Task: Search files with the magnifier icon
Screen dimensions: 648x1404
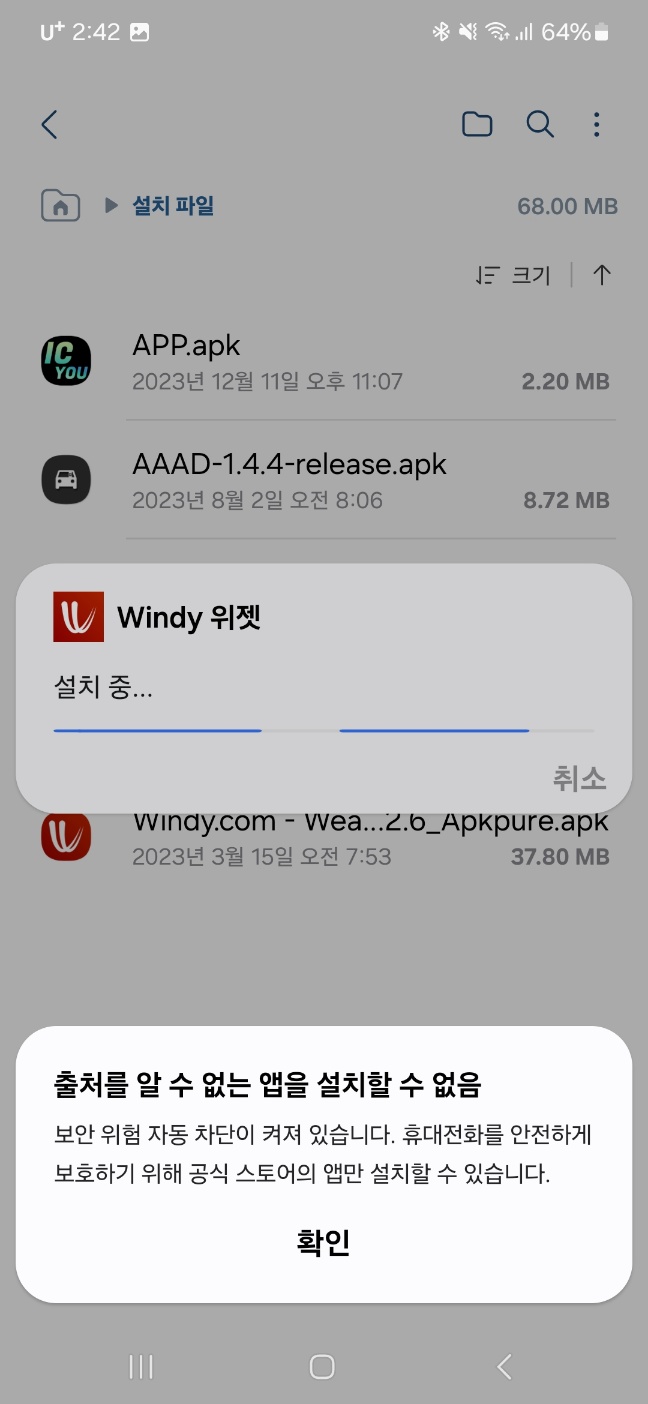Action: pos(540,124)
